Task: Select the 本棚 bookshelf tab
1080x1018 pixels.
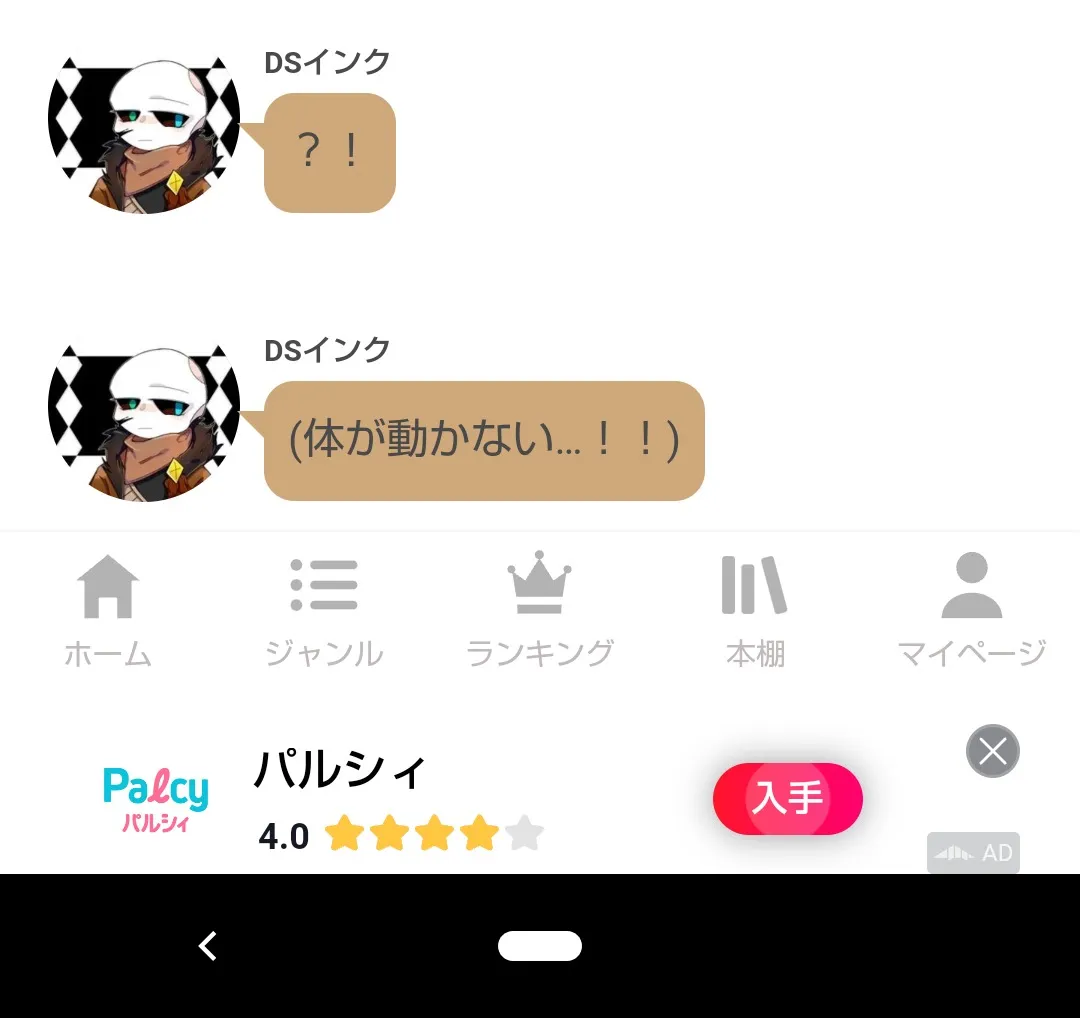Action: tap(755, 610)
